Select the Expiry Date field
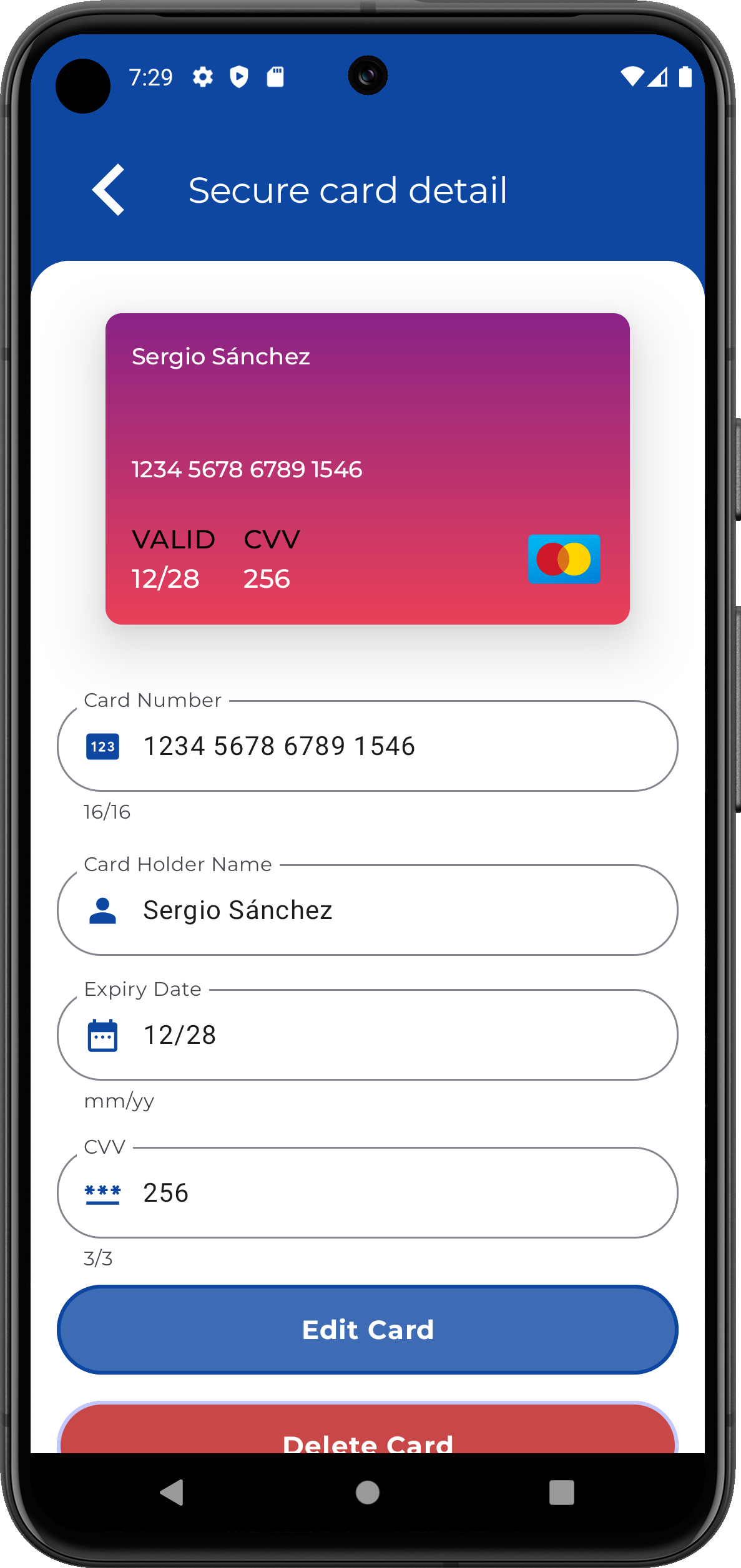This screenshot has width=741, height=1568. (367, 1035)
